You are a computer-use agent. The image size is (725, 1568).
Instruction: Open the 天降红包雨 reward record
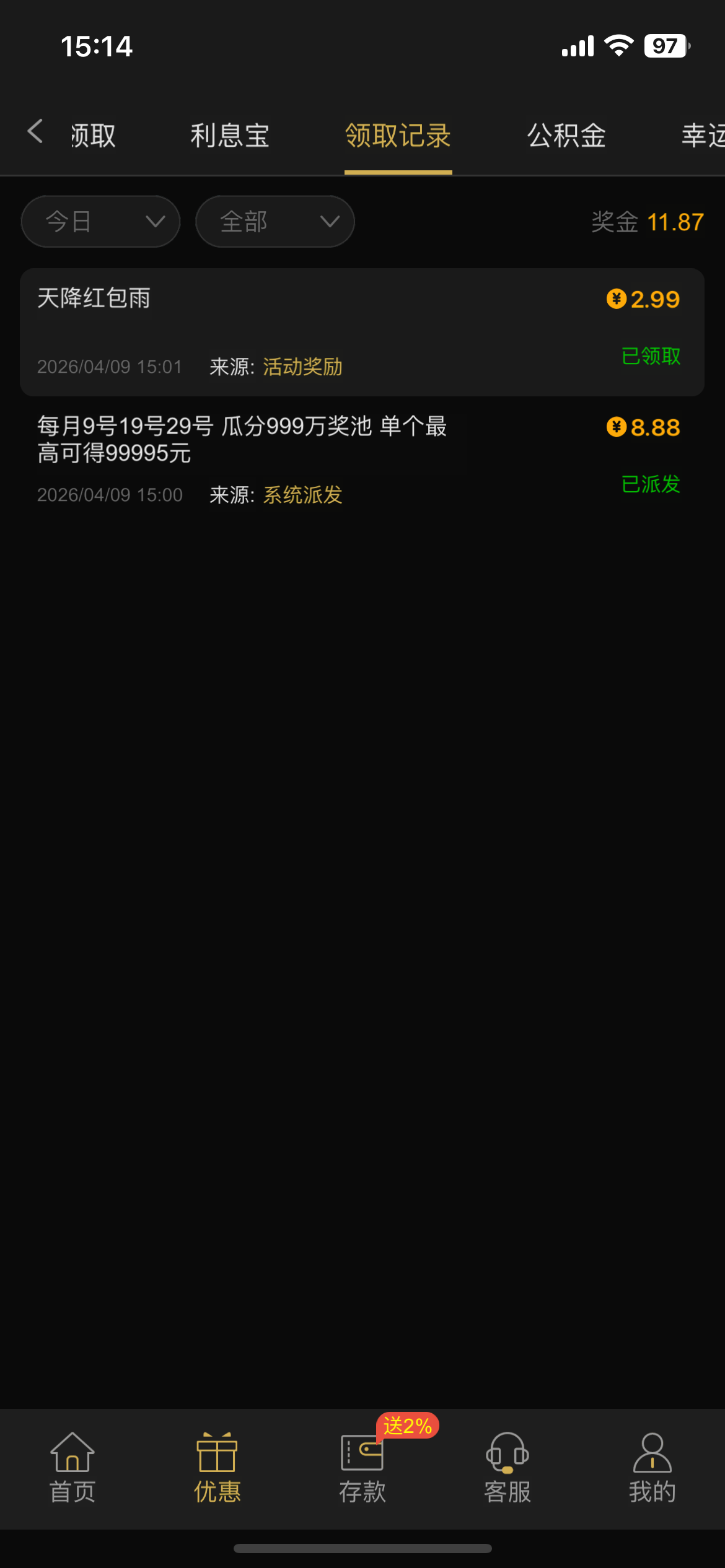tap(362, 332)
